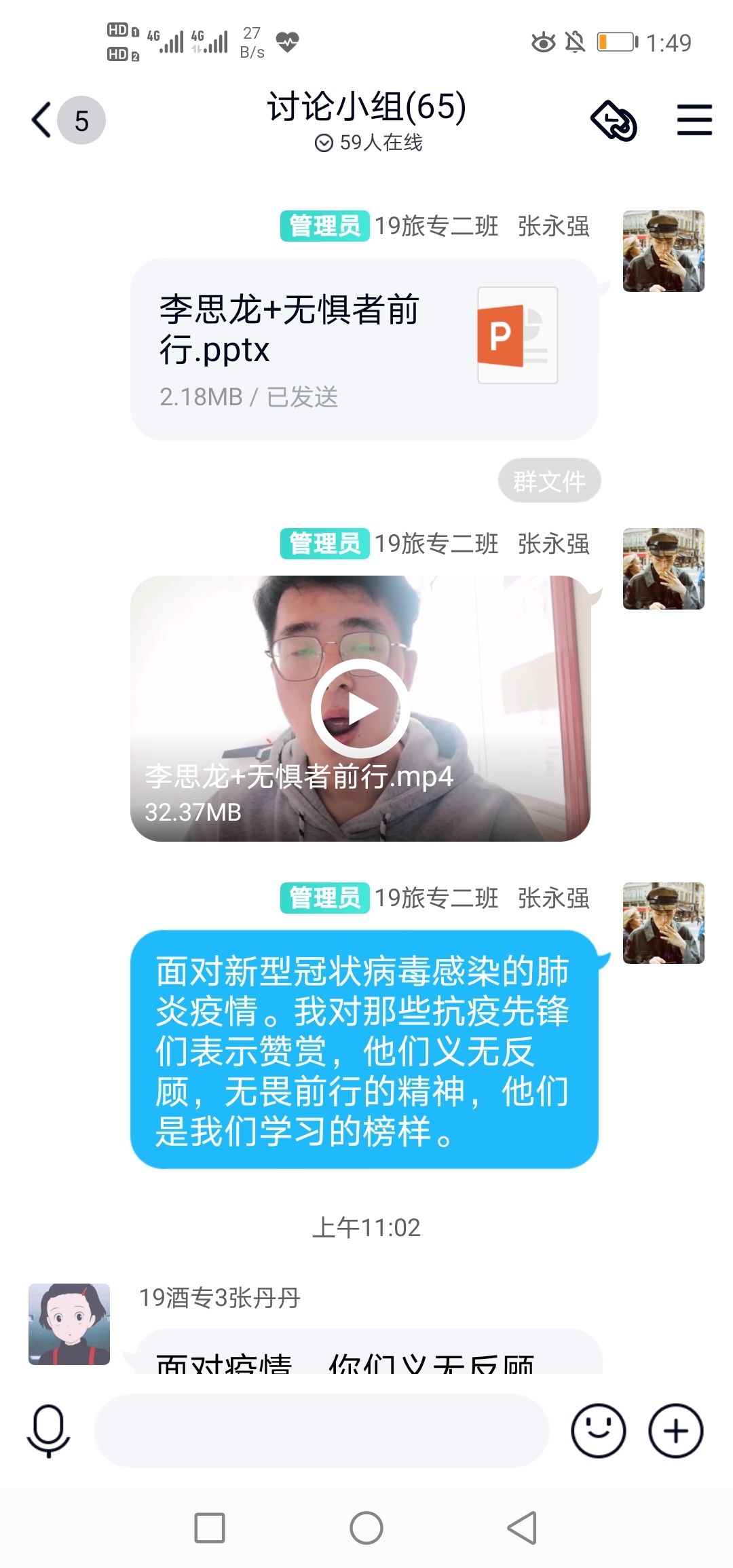
Task: Go back to the message list
Action: click(42, 120)
